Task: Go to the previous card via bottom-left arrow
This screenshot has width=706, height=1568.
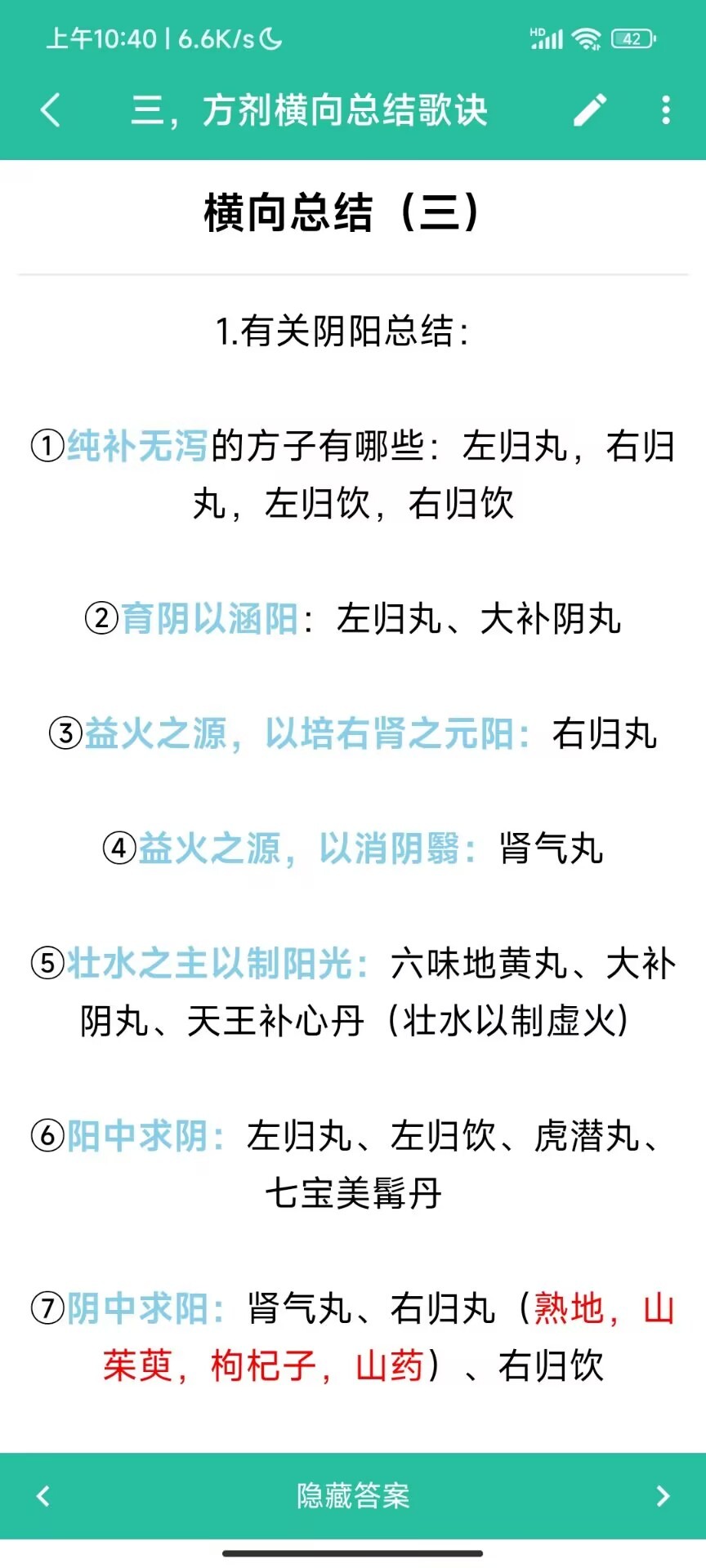Action: (x=43, y=1495)
